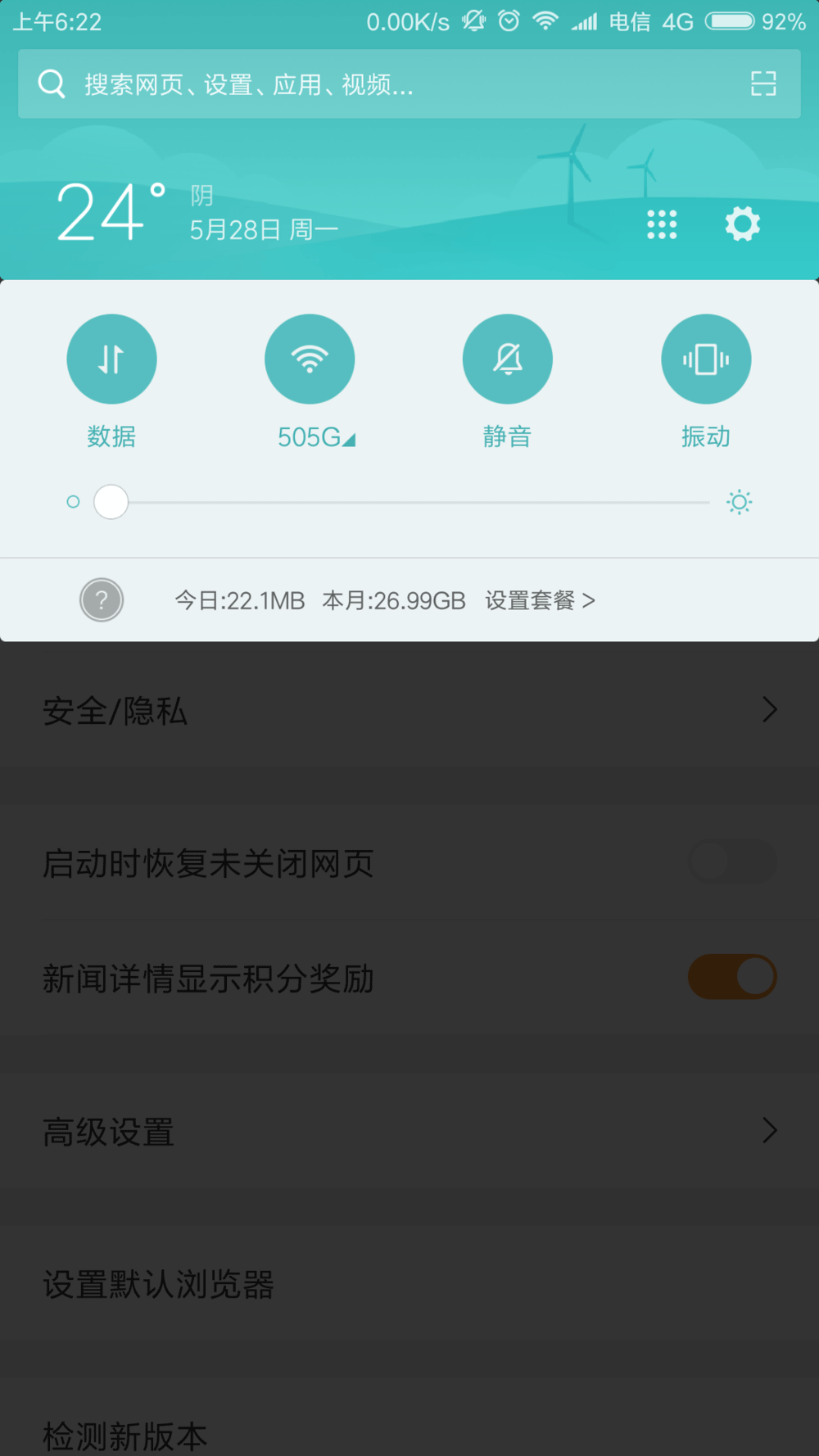Screen dimensions: 819x1456
Task: Disable 新闻详情显示积分奖励 switch
Action: click(x=732, y=977)
